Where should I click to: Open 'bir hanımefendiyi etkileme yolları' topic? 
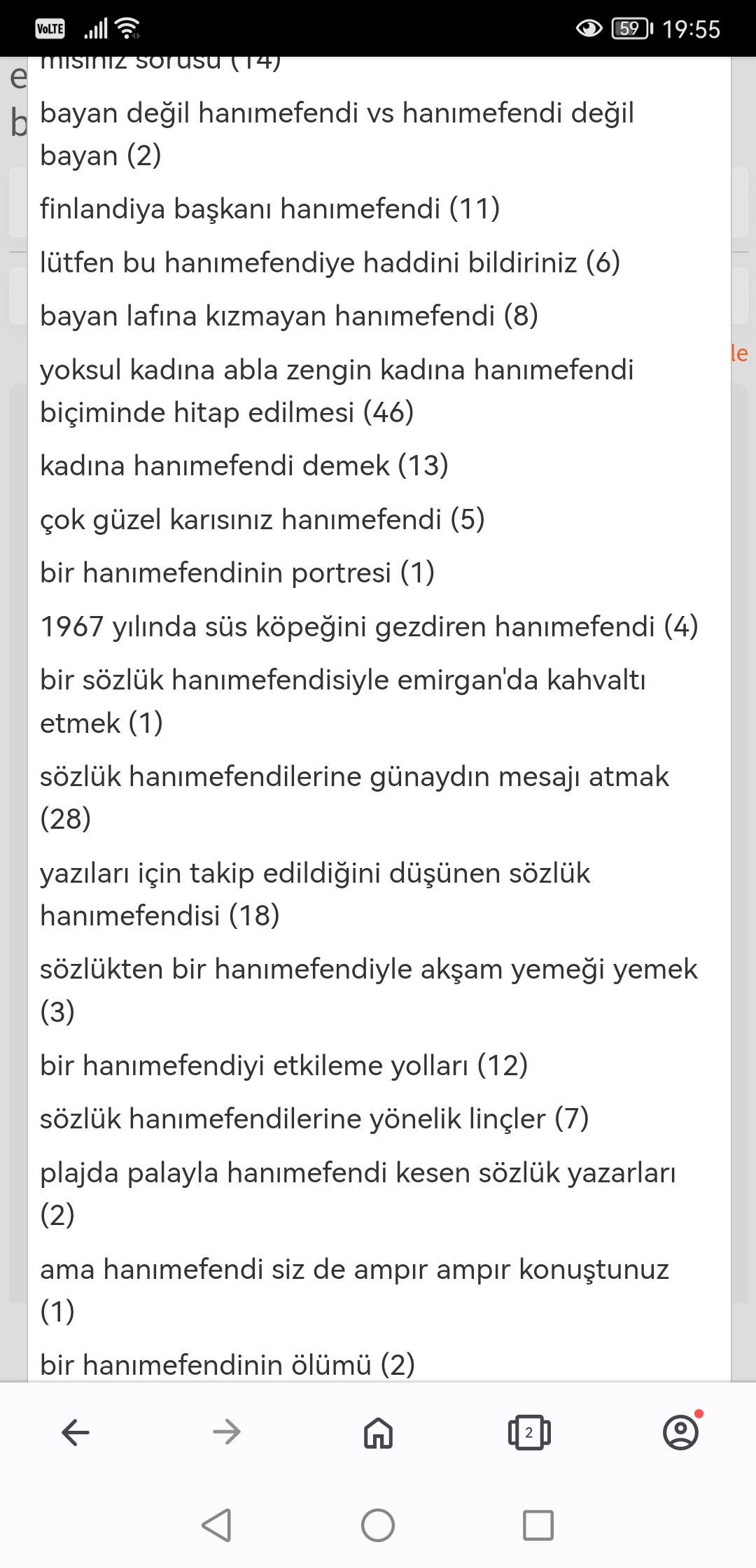coord(283,1065)
